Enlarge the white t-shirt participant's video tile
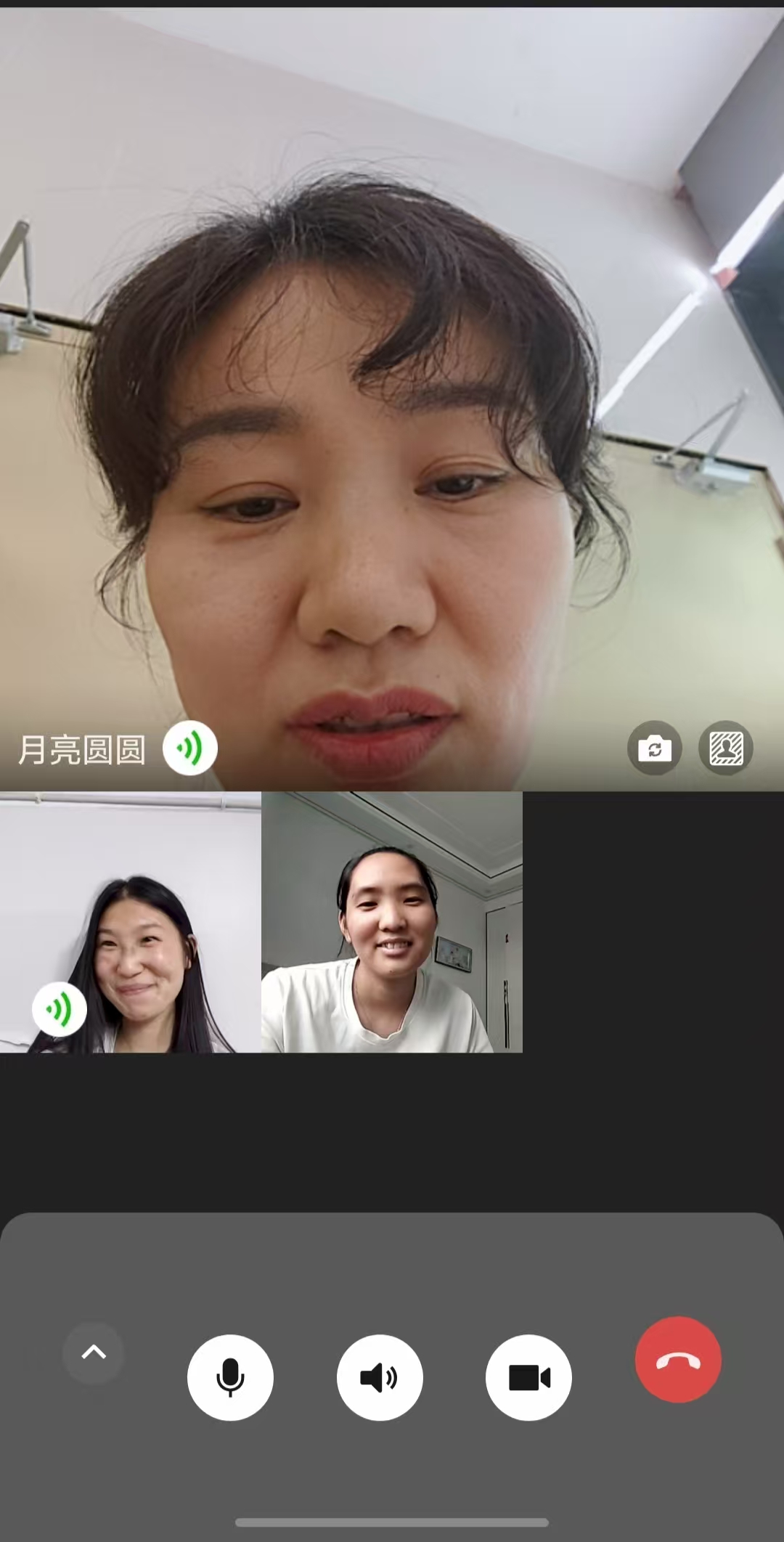Viewport: 784px width, 1542px height. click(392, 922)
